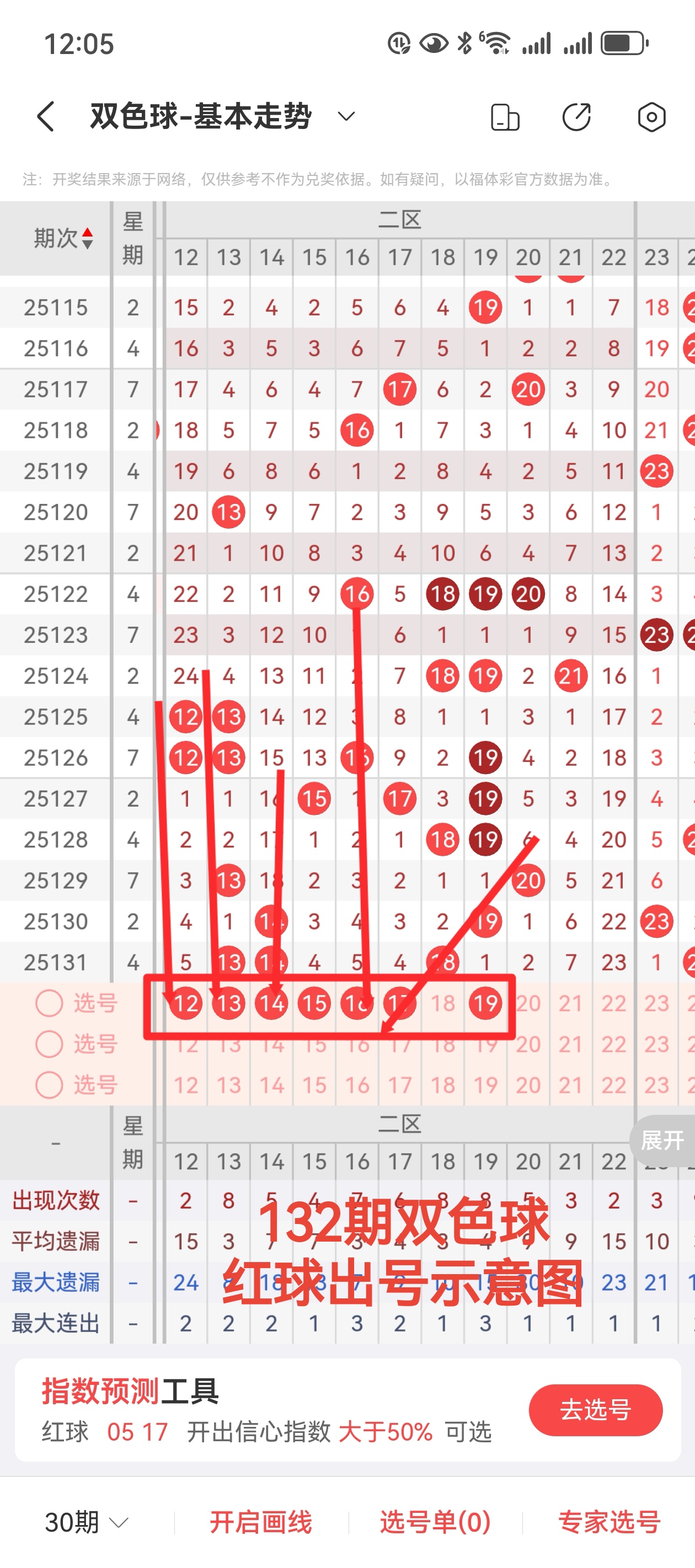This screenshot has height=1568, width=695.
Task: Tap the 去选号 button
Action: pos(595,1410)
